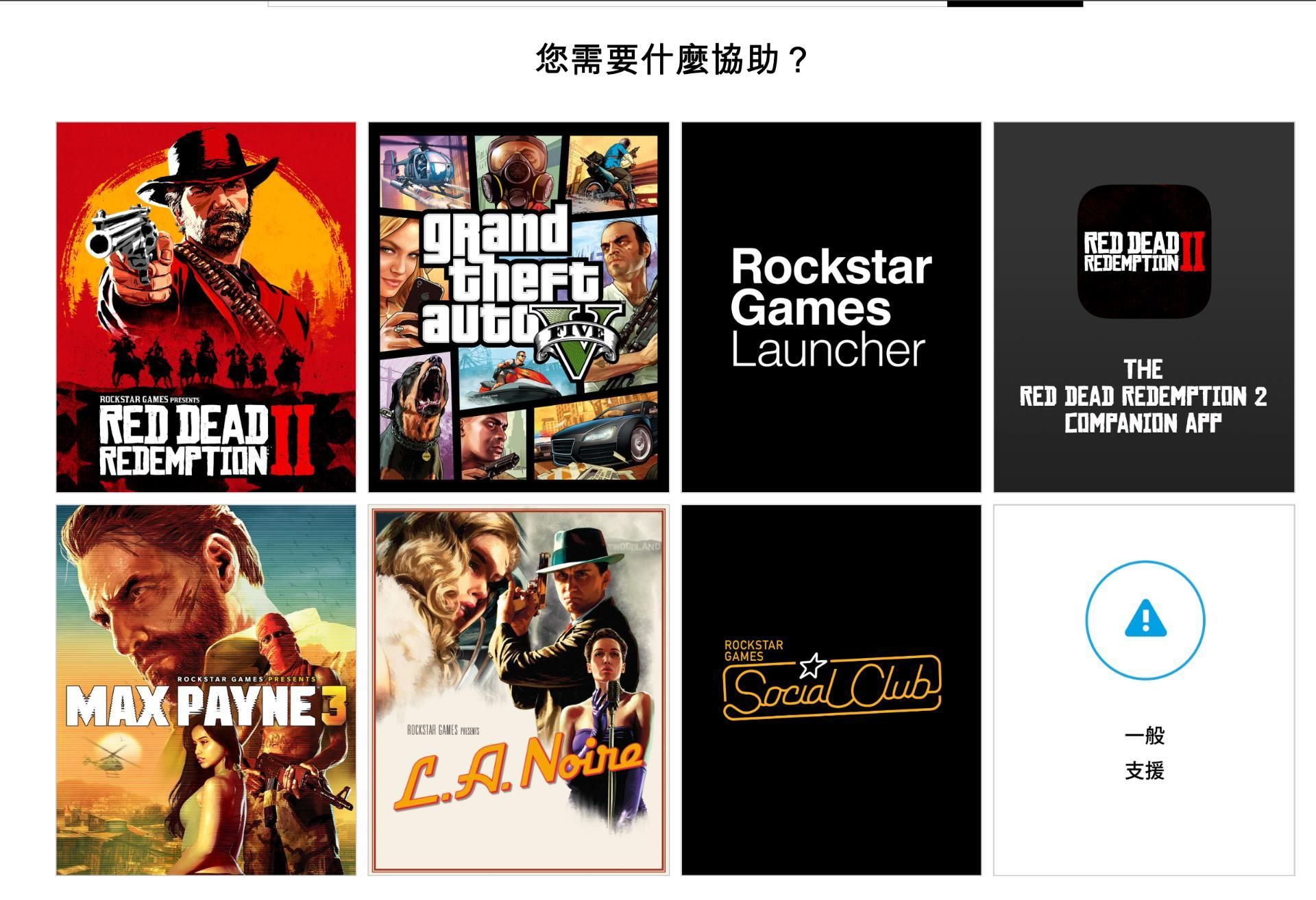
Task: Select the Grand Theft Auto V tile
Action: pyautogui.click(x=518, y=307)
